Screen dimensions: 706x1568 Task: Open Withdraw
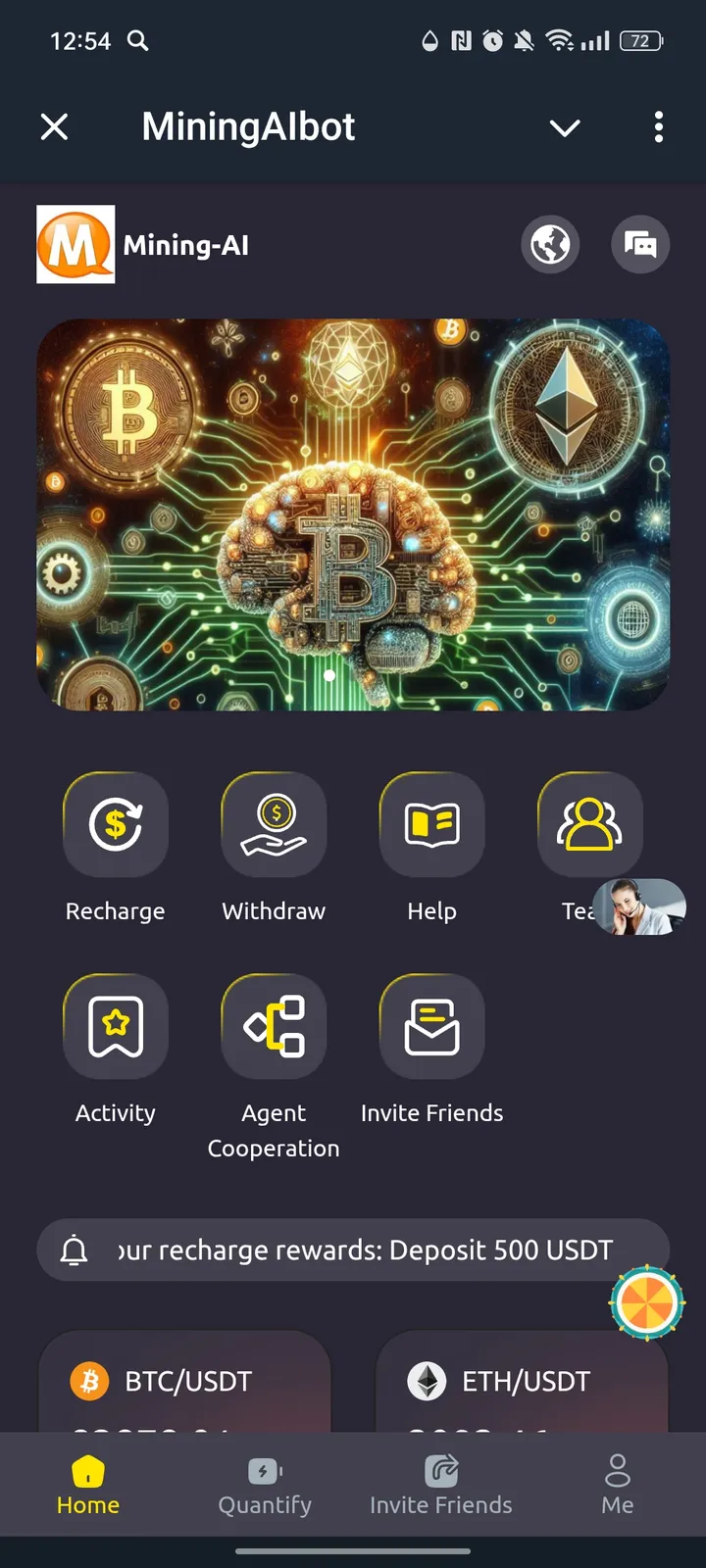[x=274, y=825]
